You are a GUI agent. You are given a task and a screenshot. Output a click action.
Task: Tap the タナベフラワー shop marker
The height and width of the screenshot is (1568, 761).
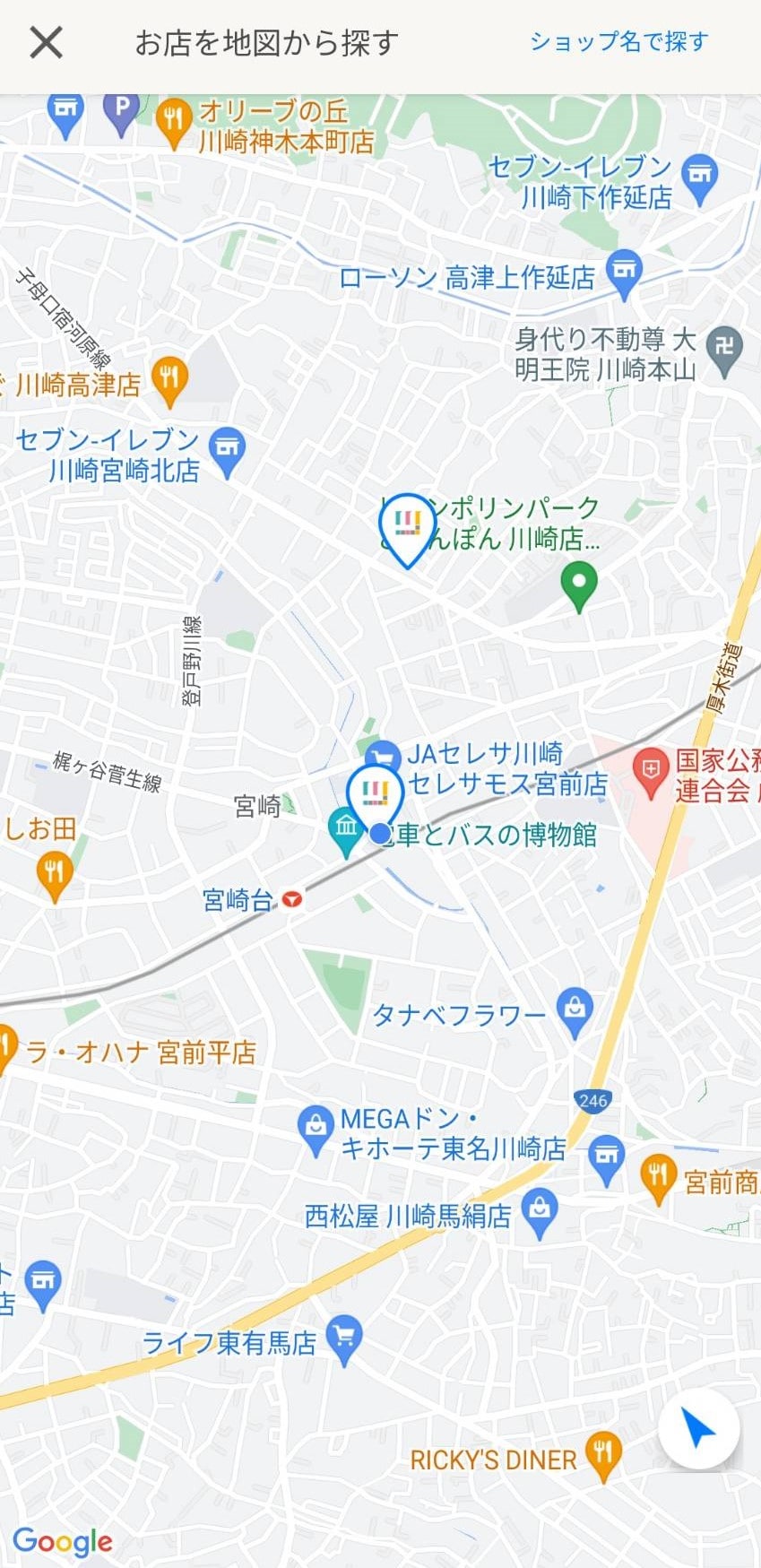point(575,1009)
